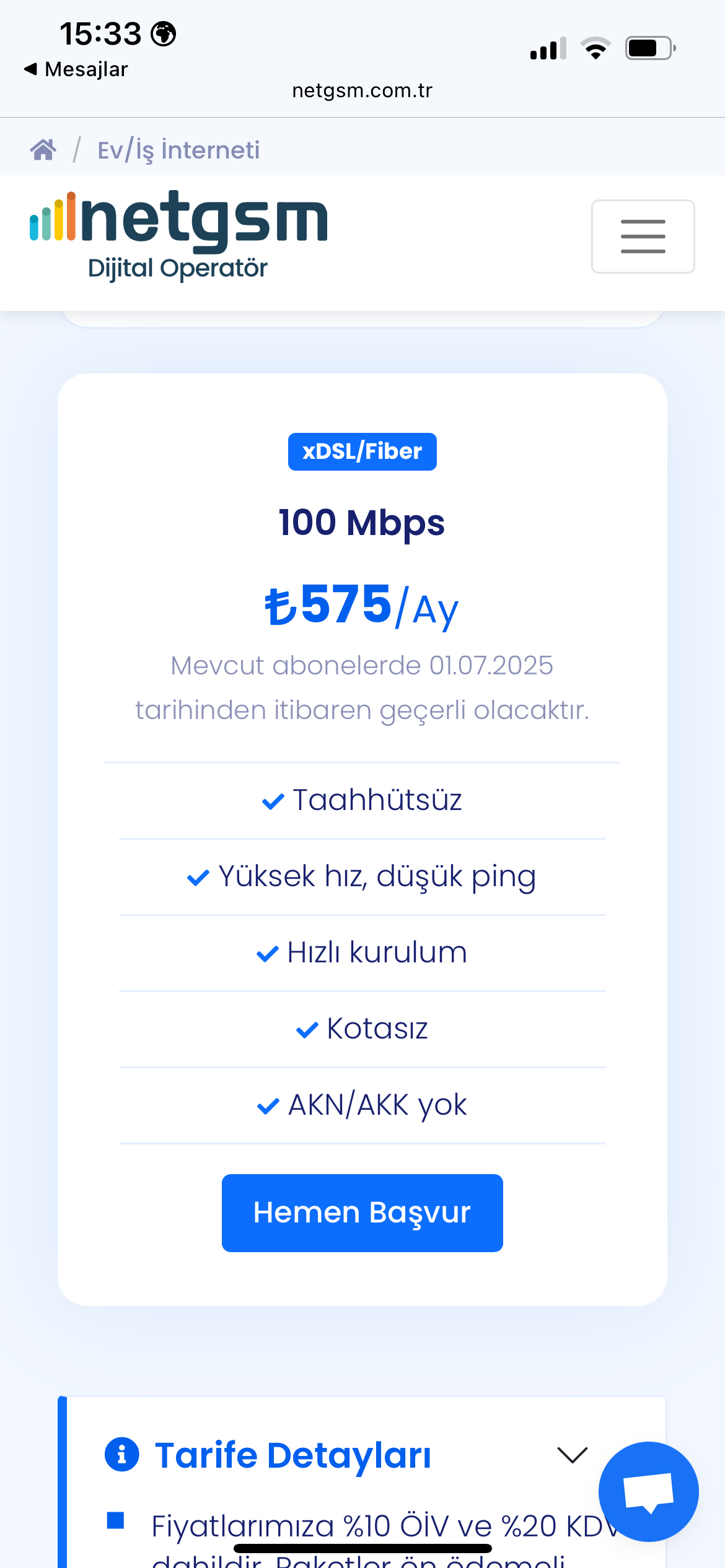Open the hamburger menu
This screenshot has width=725, height=1568.
(x=643, y=236)
